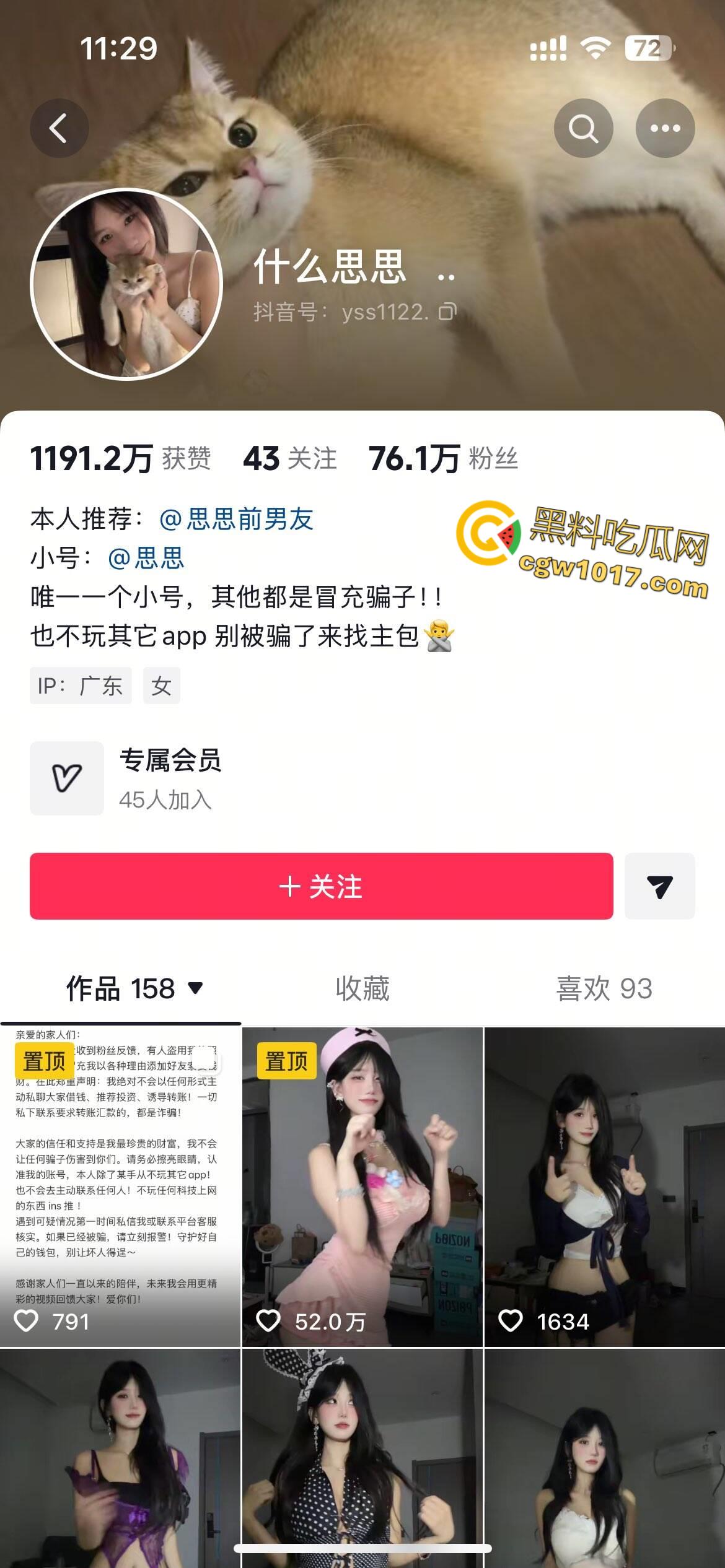The width and height of the screenshot is (725, 1568).
Task: Open the video with 1634 likes
Action: pos(604,1186)
